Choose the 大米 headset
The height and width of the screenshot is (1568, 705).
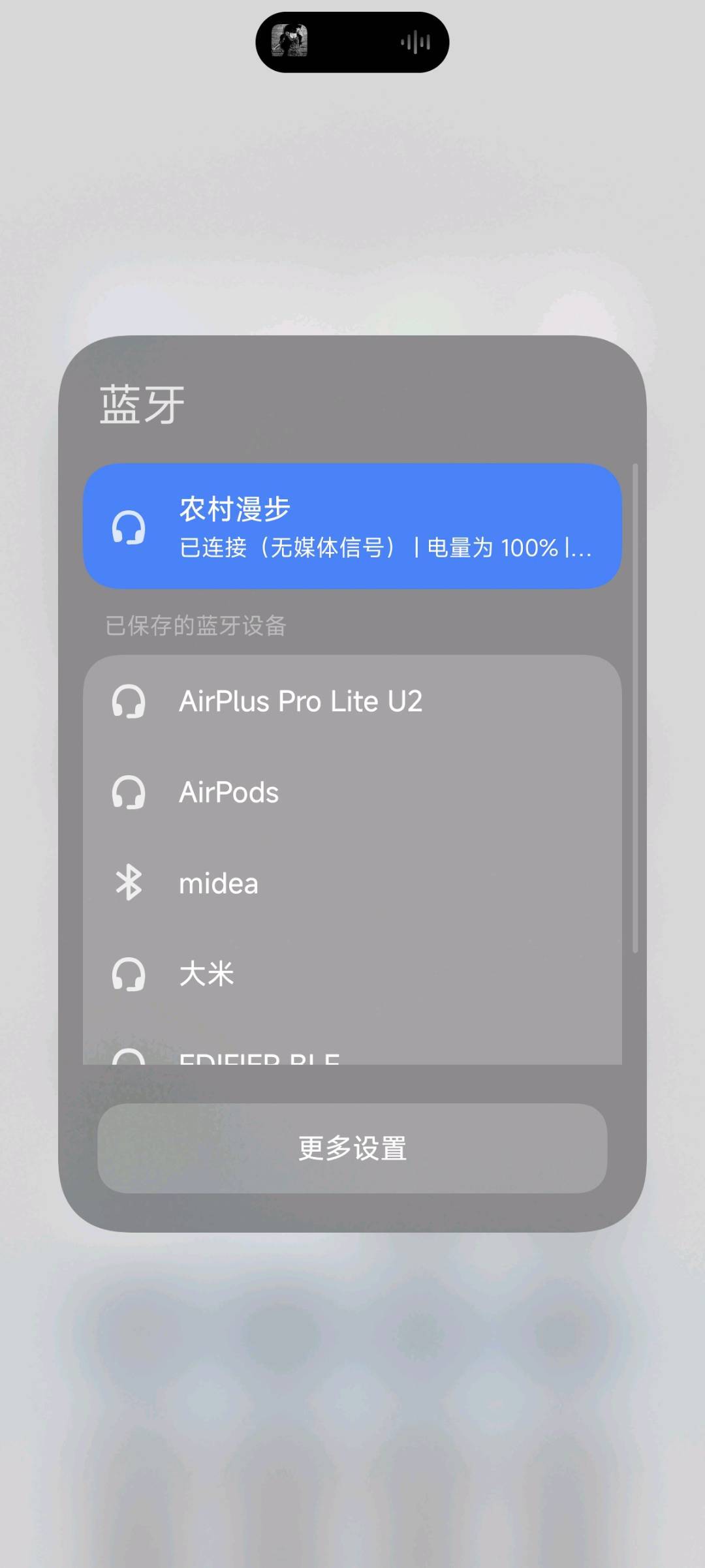point(352,974)
